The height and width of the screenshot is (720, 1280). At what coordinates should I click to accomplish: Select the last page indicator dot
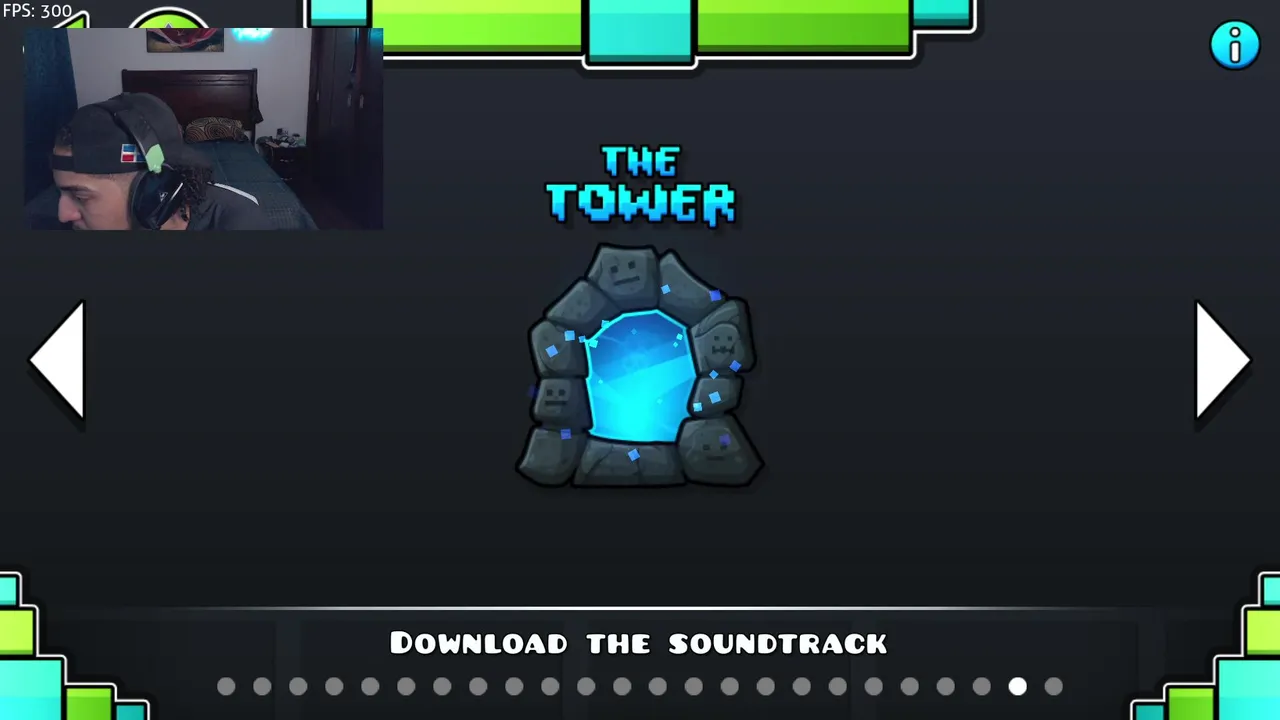point(1053,686)
